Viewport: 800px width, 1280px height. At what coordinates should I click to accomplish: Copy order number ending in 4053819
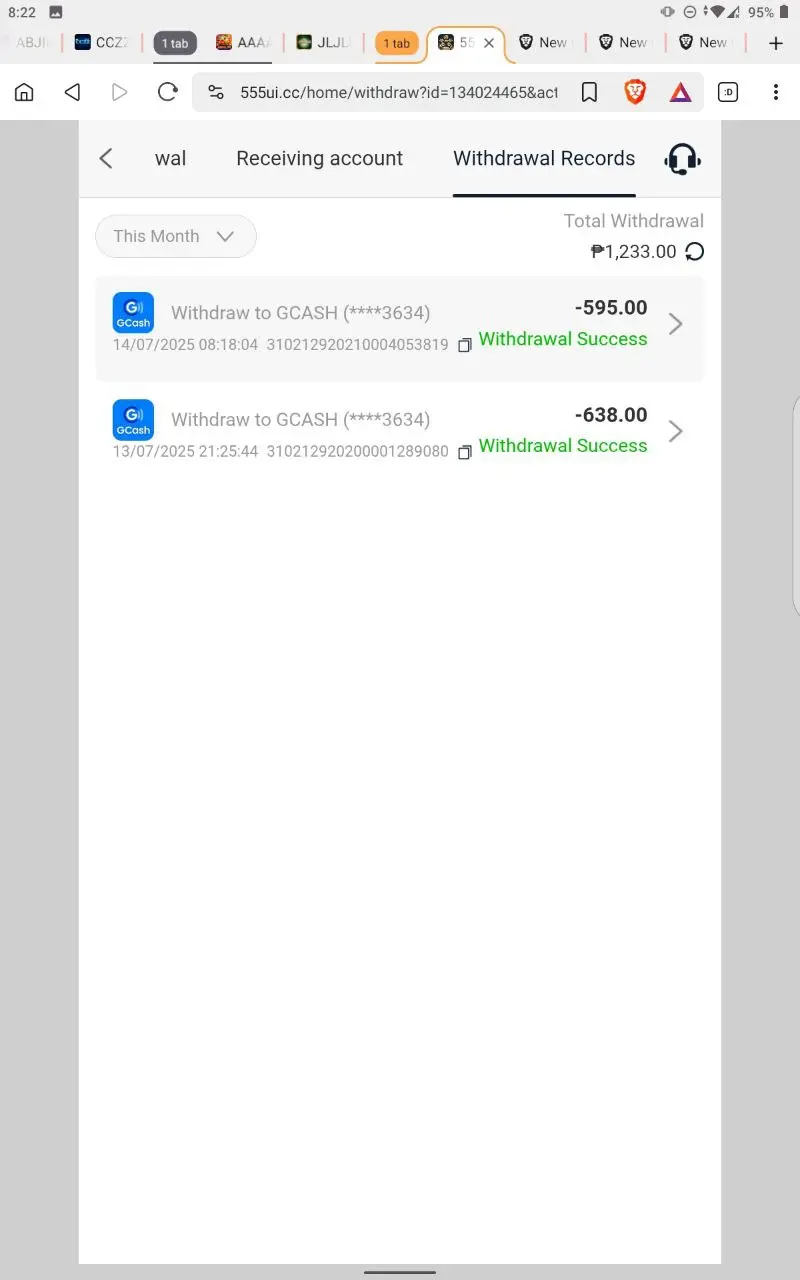(464, 345)
